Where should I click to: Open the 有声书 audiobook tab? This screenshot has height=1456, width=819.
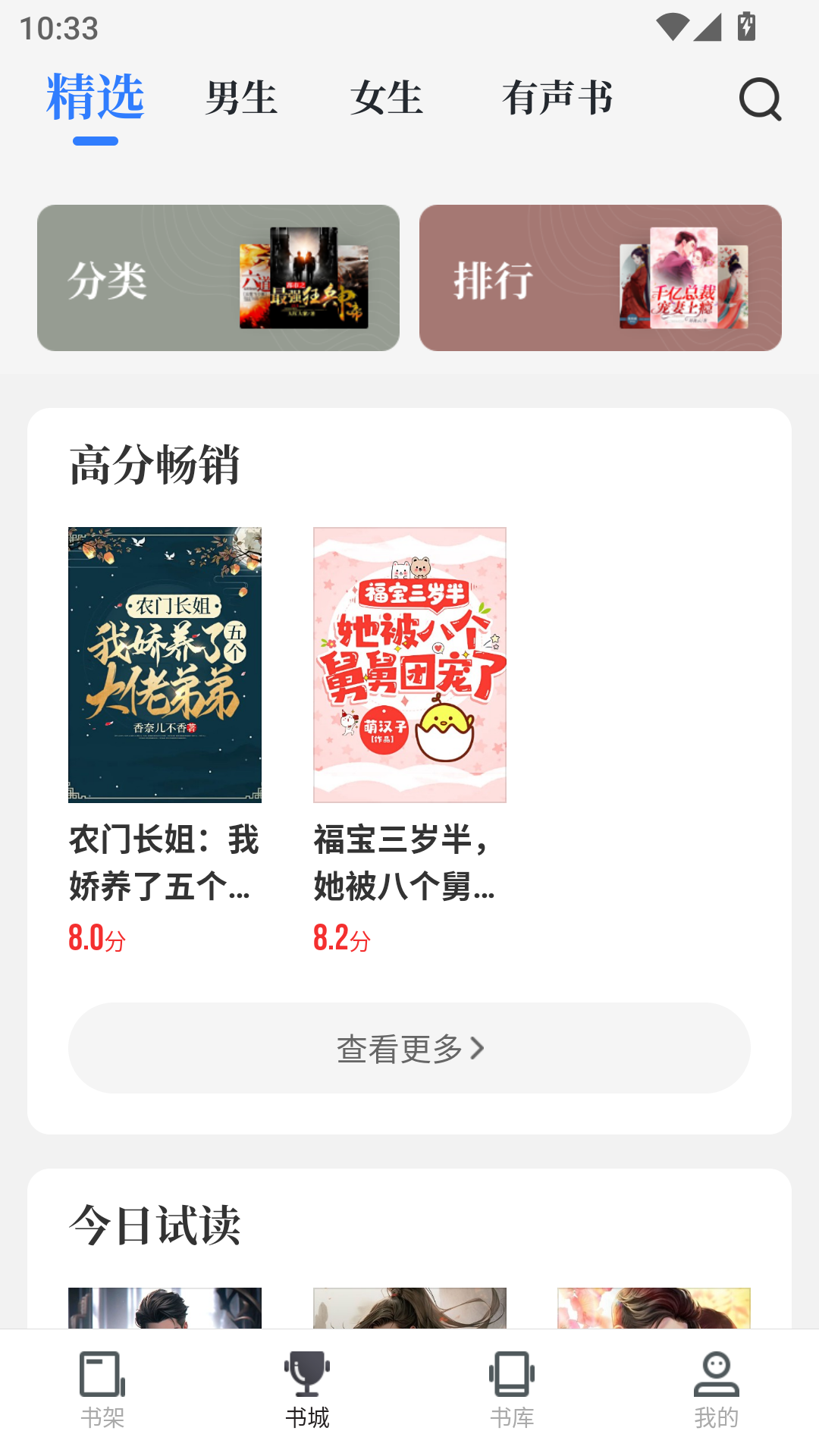(x=560, y=99)
